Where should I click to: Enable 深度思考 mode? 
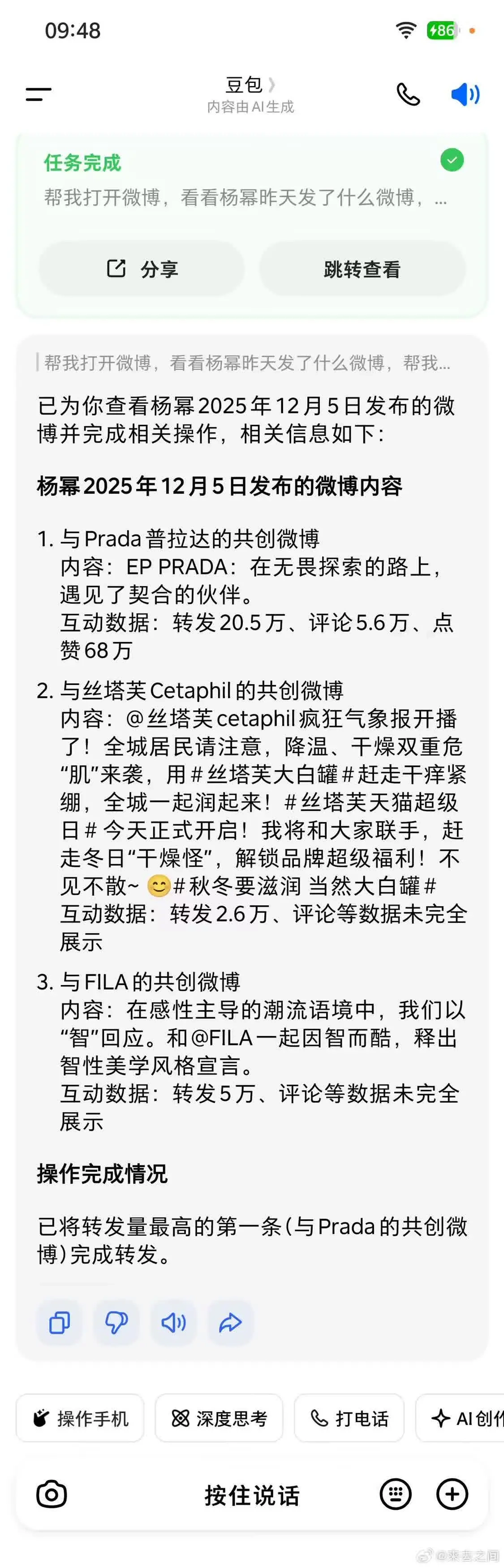coord(219,1418)
